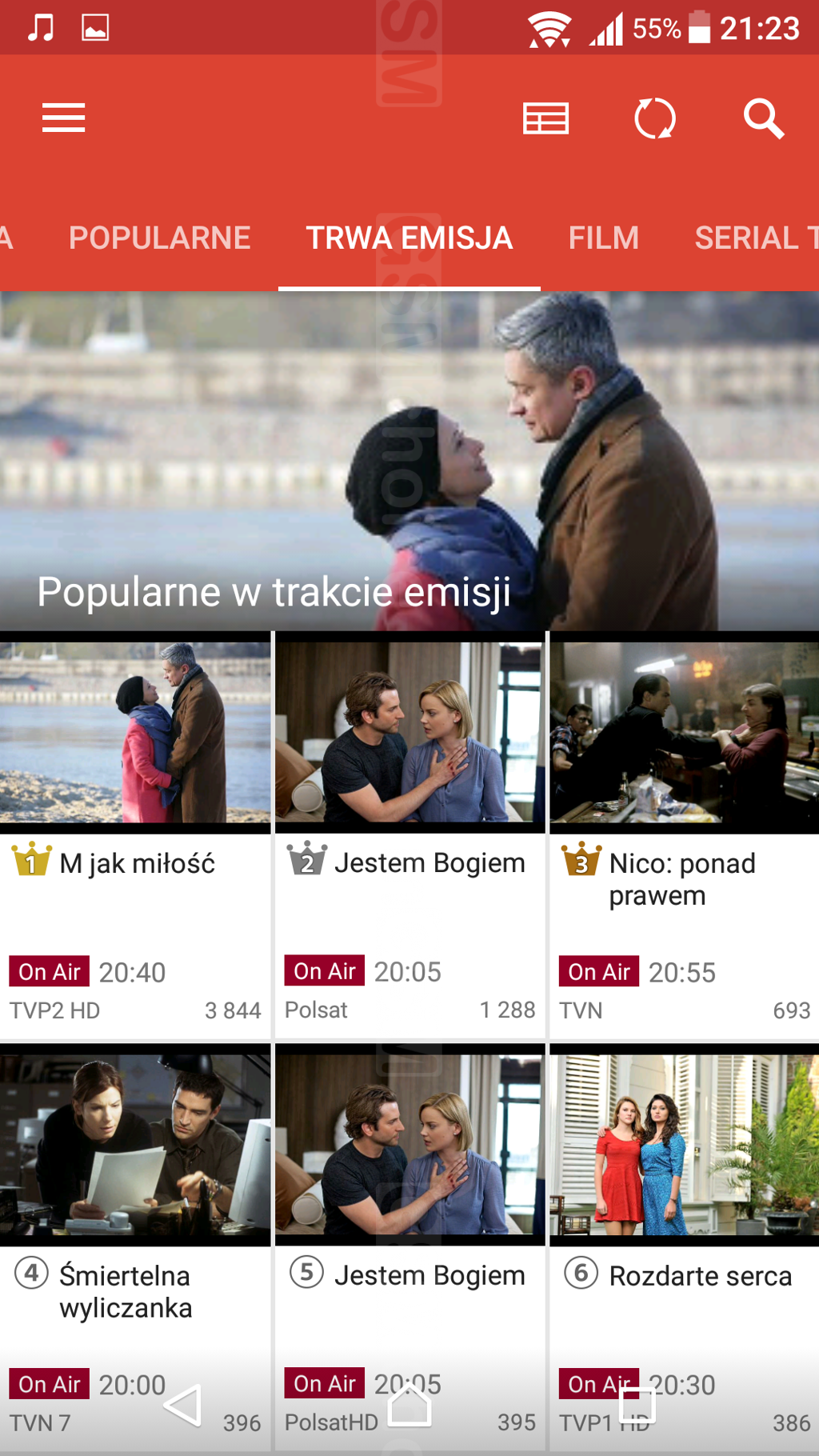Open the hamburger navigation menu
The width and height of the screenshot is (819, 1456).
pos(64,118)
